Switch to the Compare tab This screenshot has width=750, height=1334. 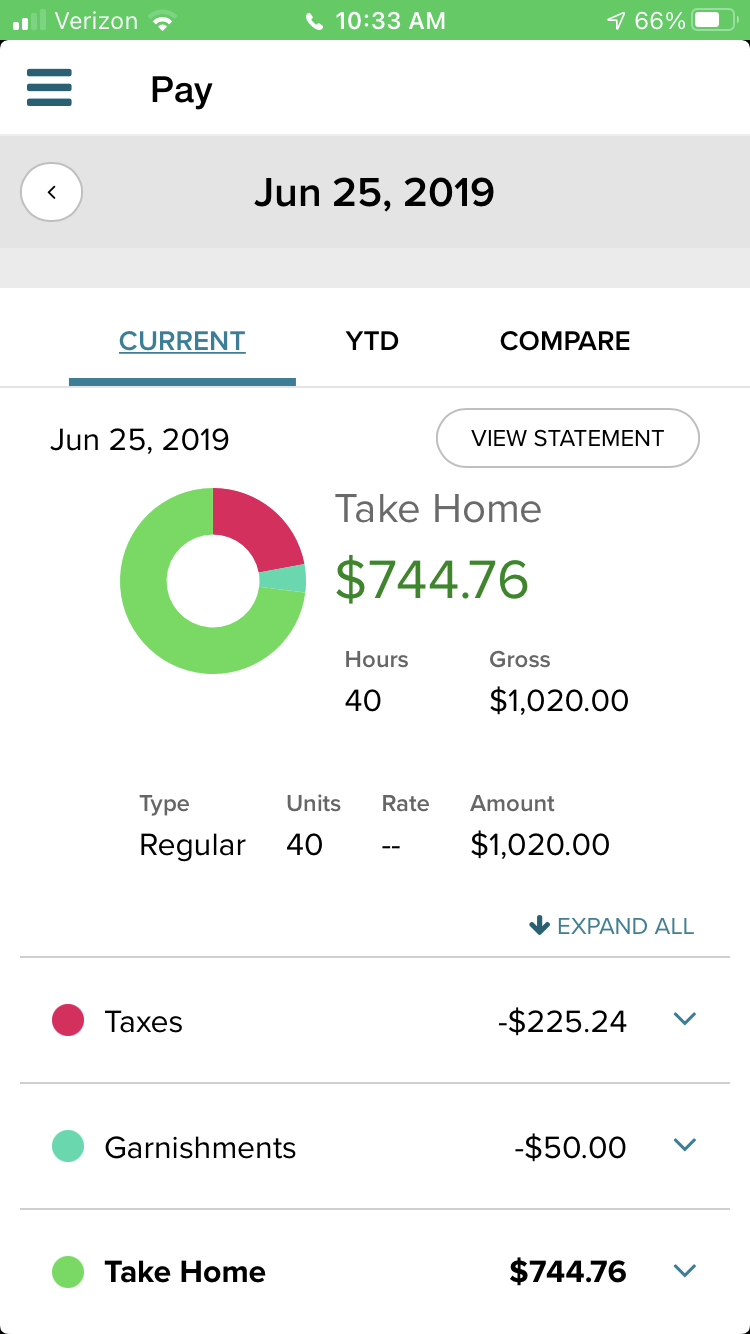click(565, 341)
